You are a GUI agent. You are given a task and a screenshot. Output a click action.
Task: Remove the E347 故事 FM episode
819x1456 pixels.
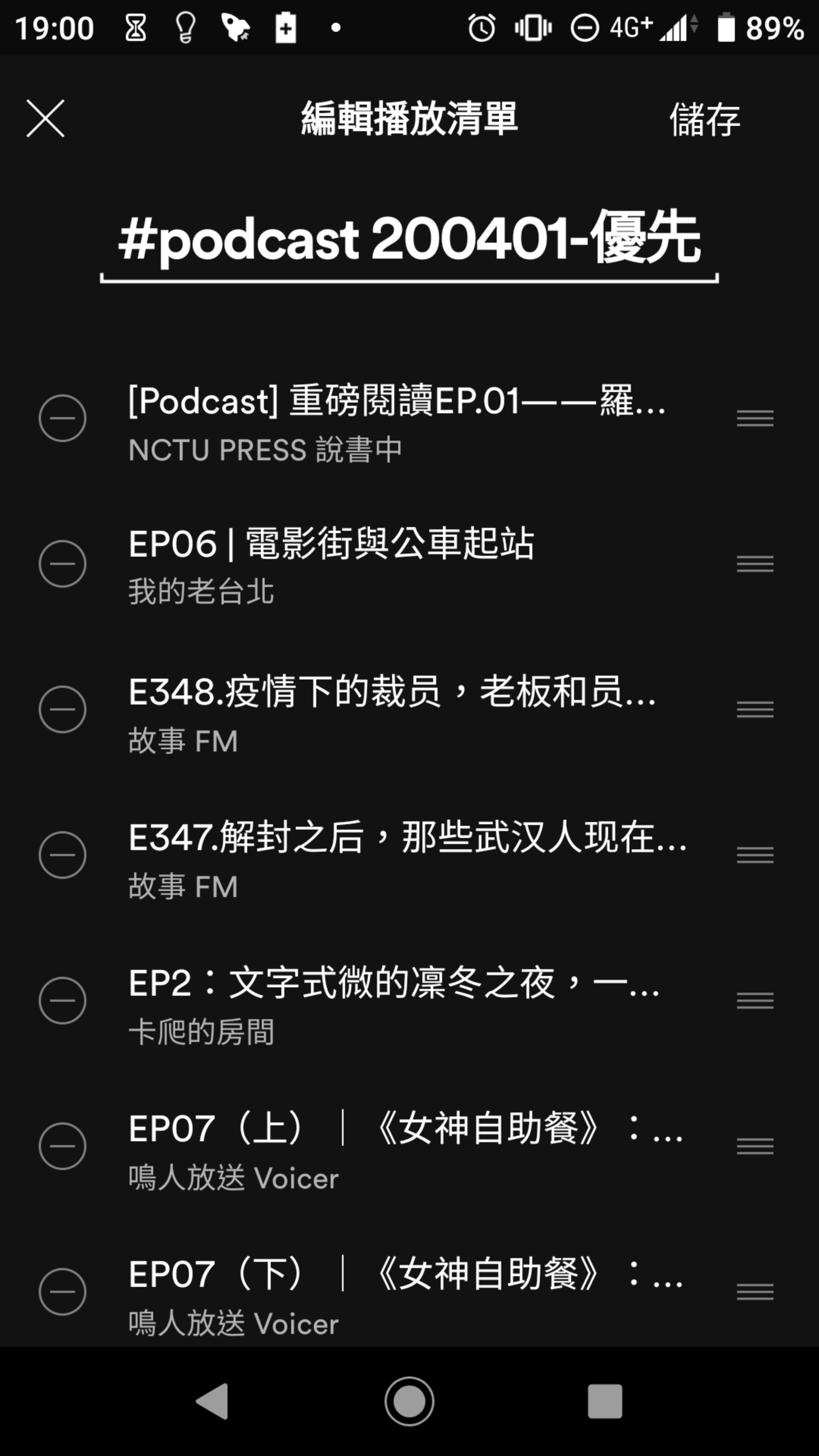tap(62, 855)
